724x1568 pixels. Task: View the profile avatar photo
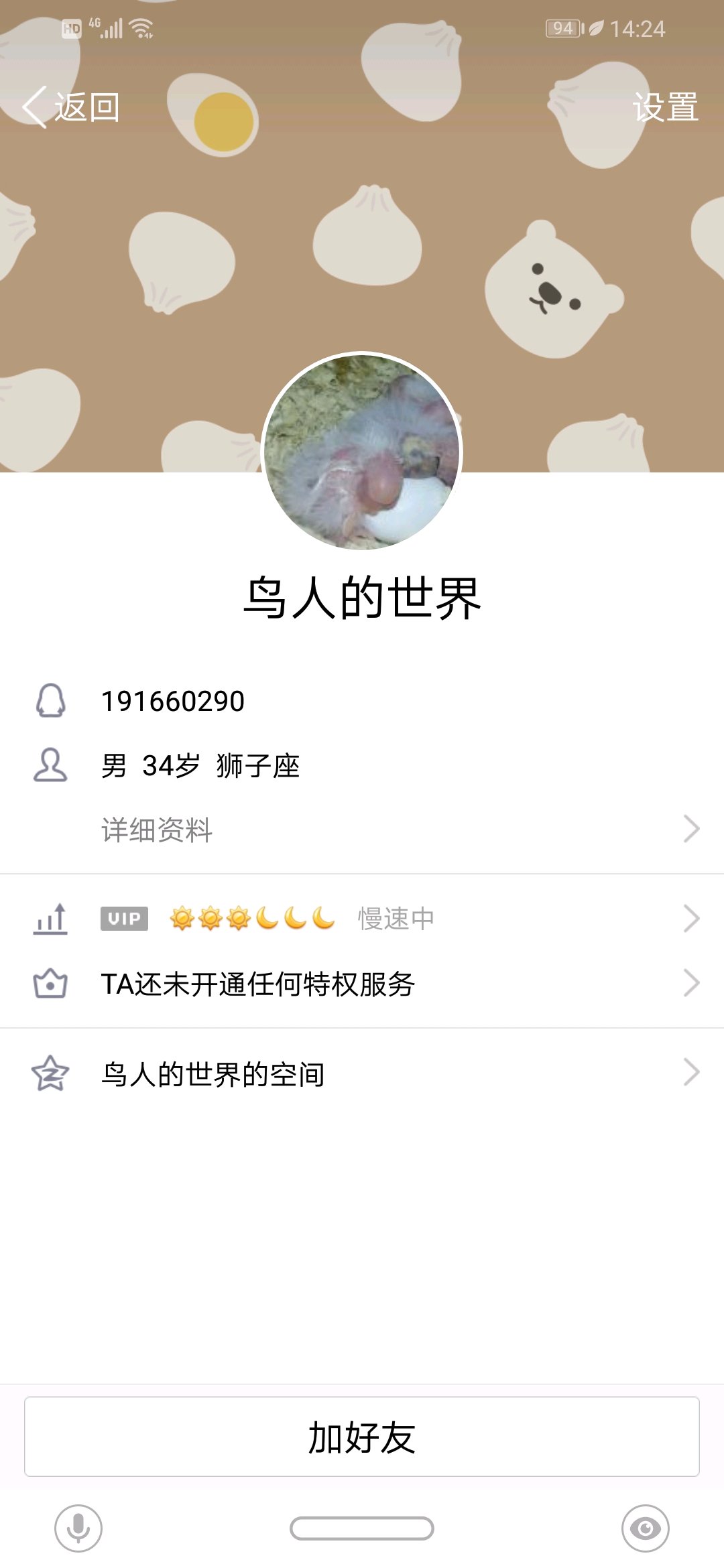pos(362,452)
